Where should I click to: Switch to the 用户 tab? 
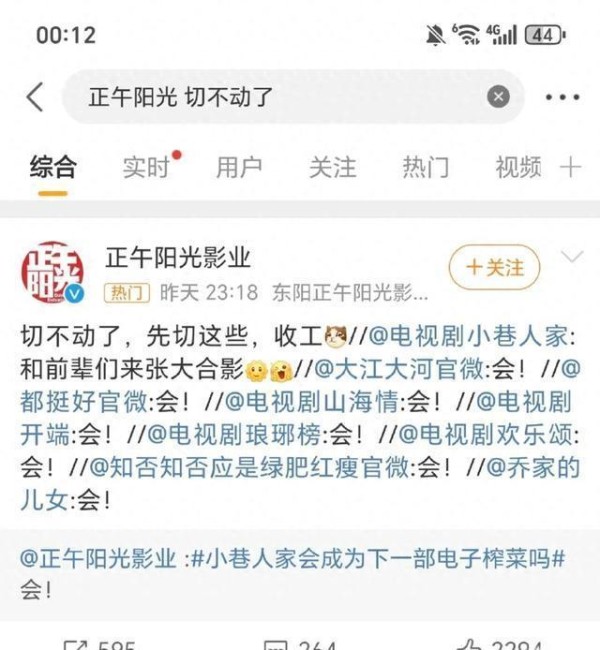[x=239, y=167]
